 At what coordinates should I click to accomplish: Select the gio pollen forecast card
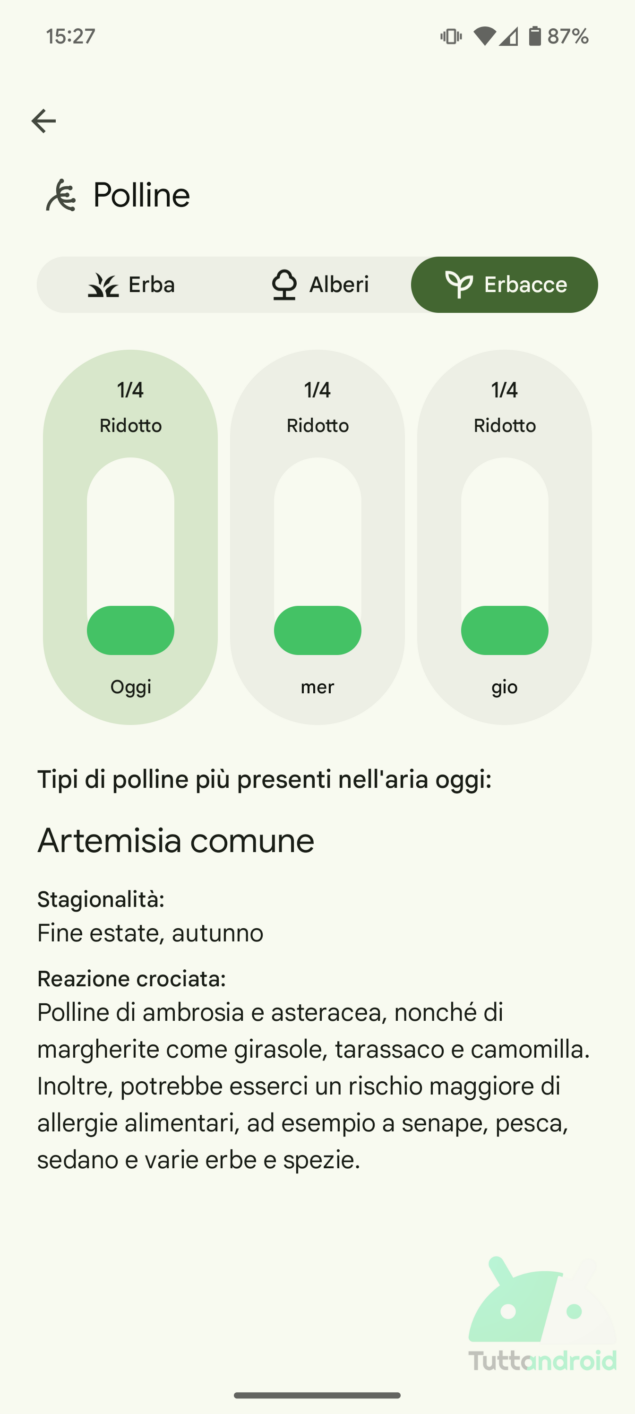[x=505, y=537]
